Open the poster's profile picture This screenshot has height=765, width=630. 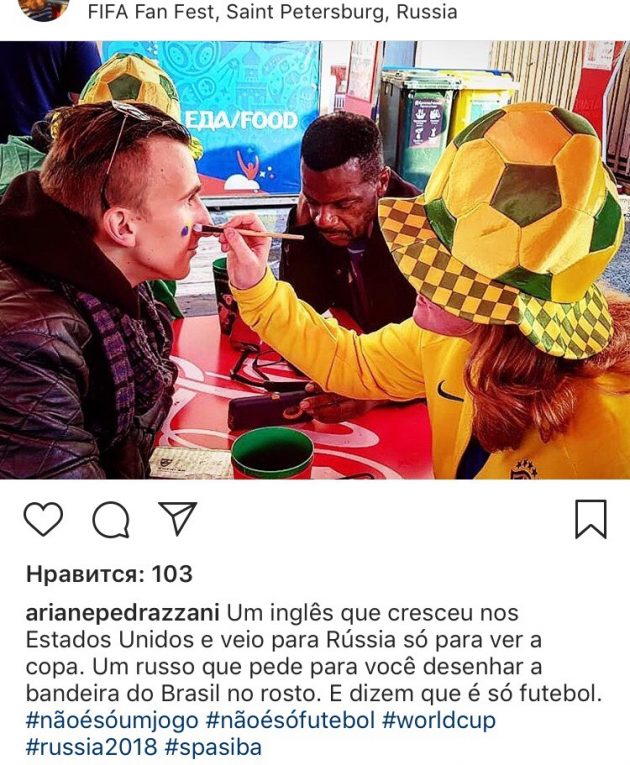click(x=43, y=8)
